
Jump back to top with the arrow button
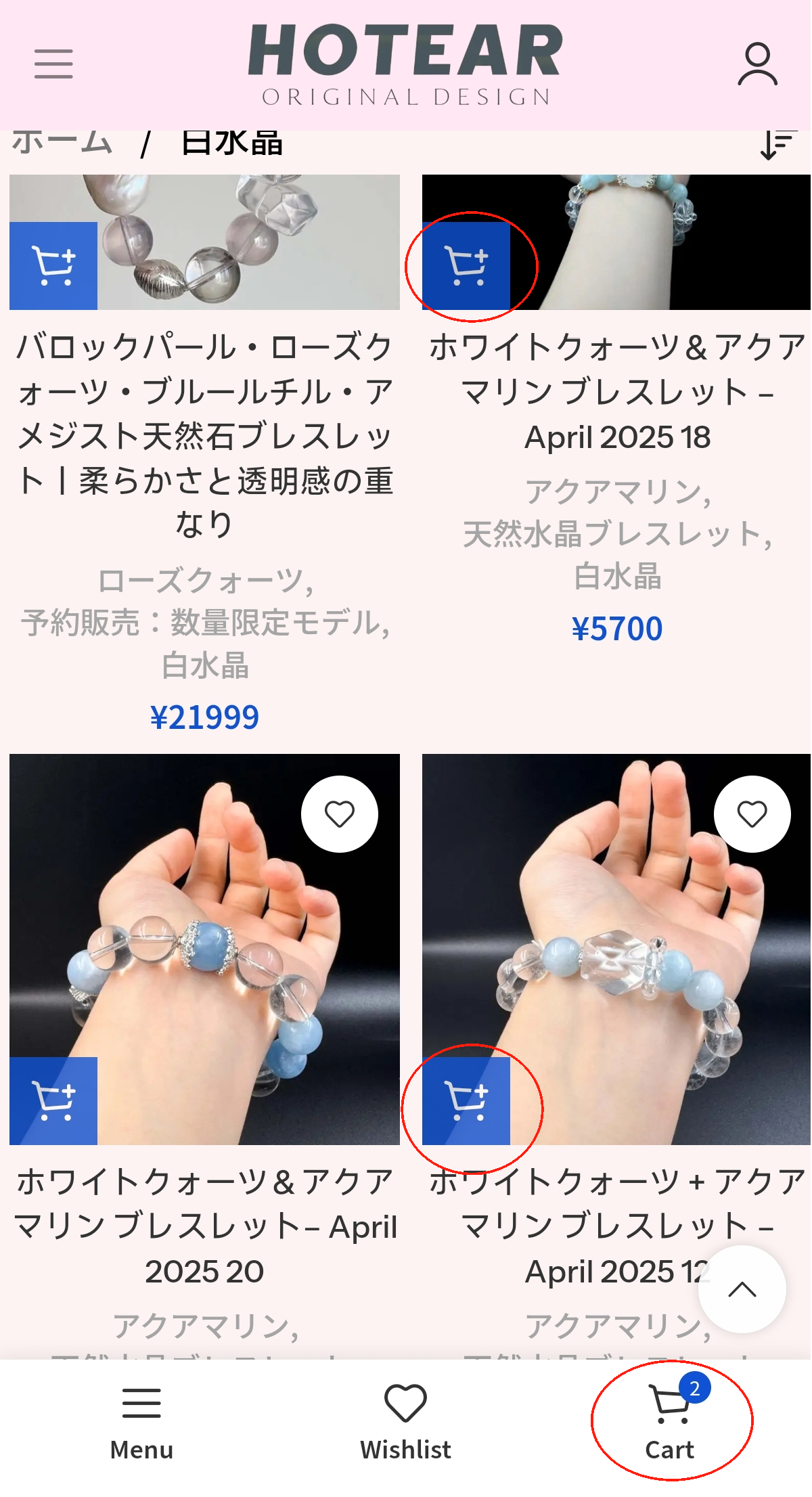tap(742, 1289)
